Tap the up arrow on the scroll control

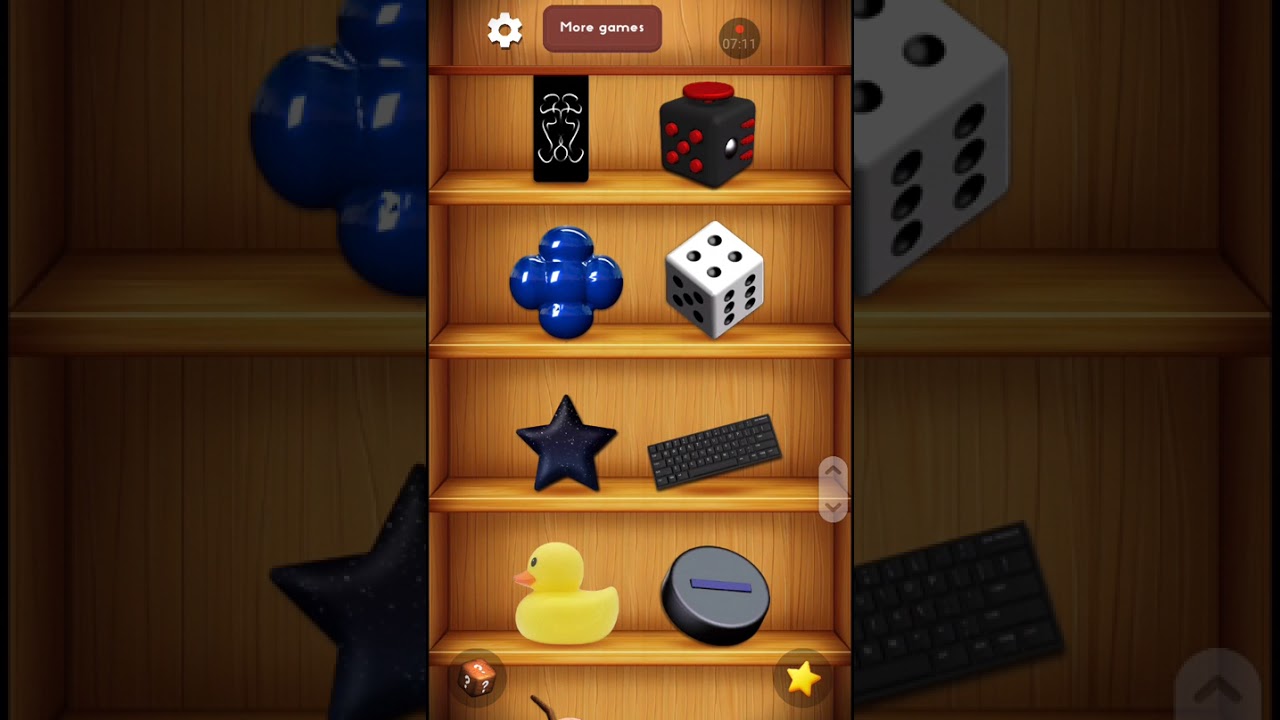click(x=832, y=472)
